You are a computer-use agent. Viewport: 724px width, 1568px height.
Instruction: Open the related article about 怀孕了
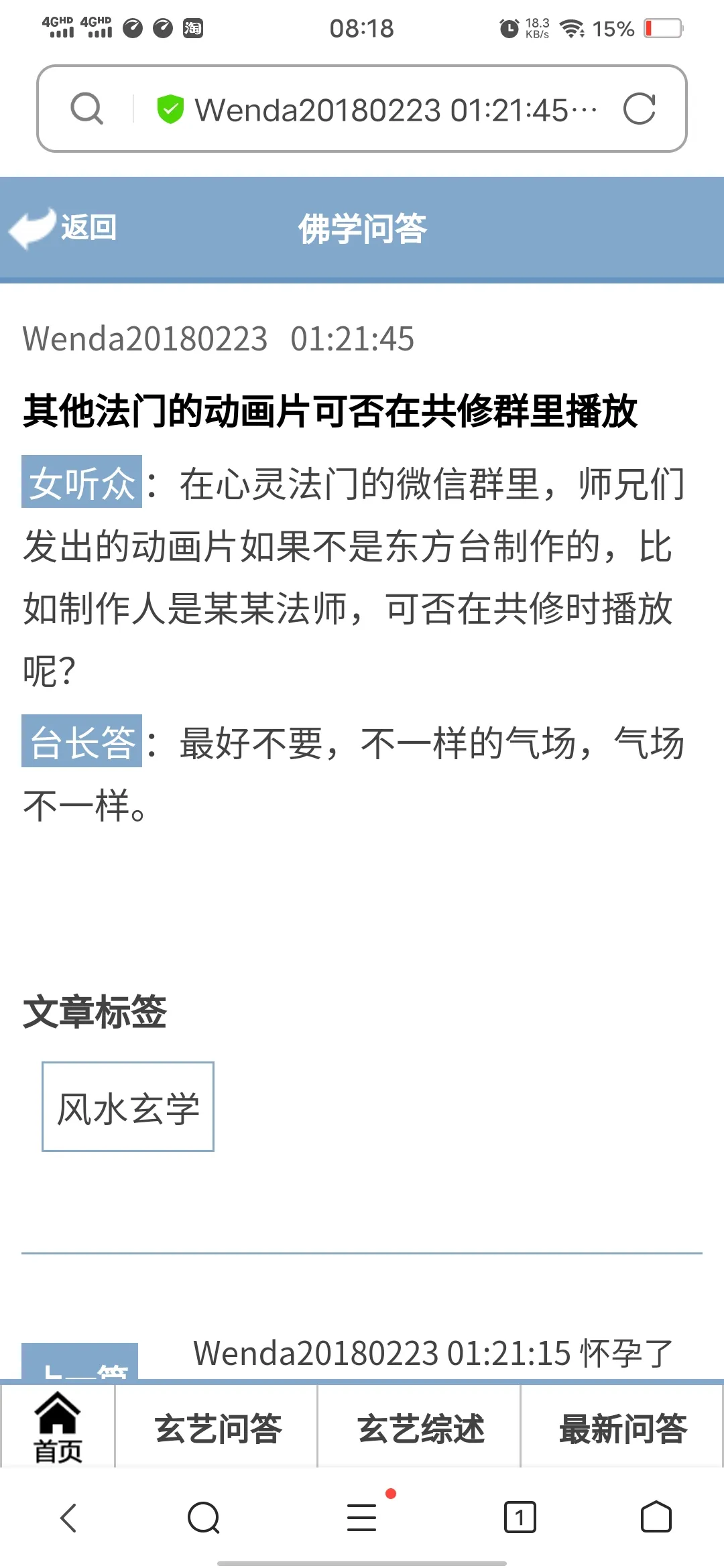point(433,1353)
